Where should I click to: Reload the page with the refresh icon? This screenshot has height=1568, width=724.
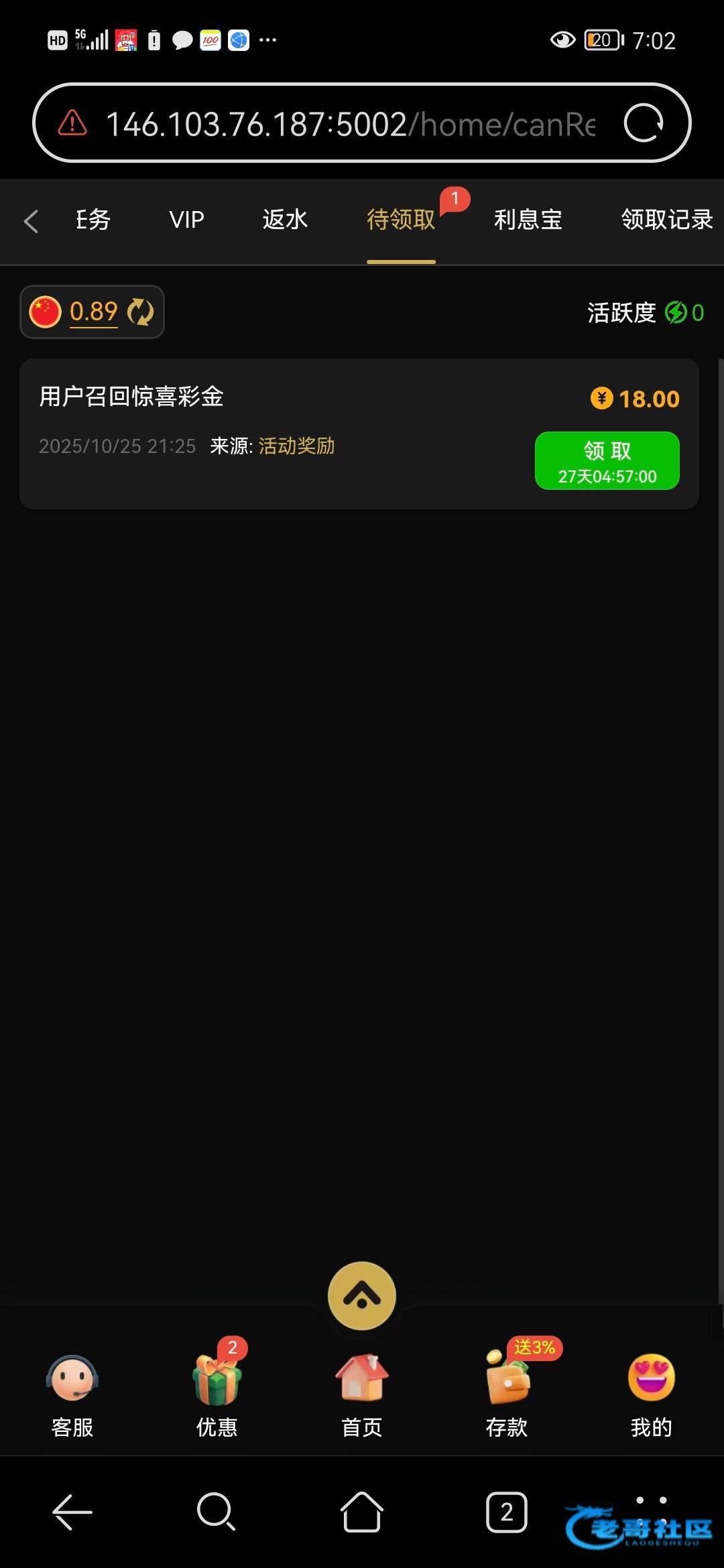pyautogui.click(x=643, y=123)
